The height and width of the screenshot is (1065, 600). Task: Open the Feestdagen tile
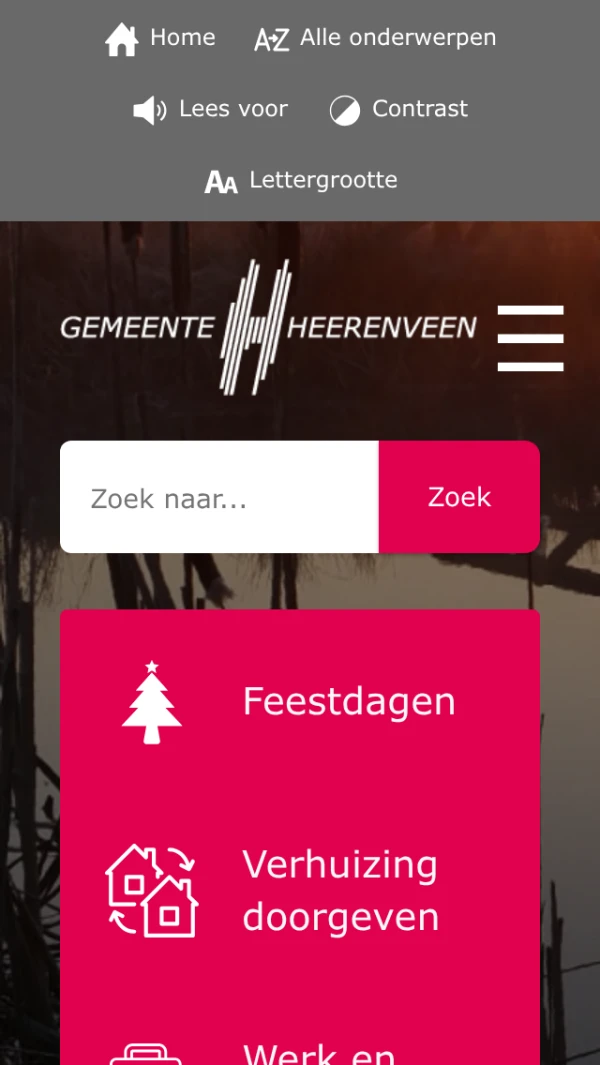click(x=300, y=702)
